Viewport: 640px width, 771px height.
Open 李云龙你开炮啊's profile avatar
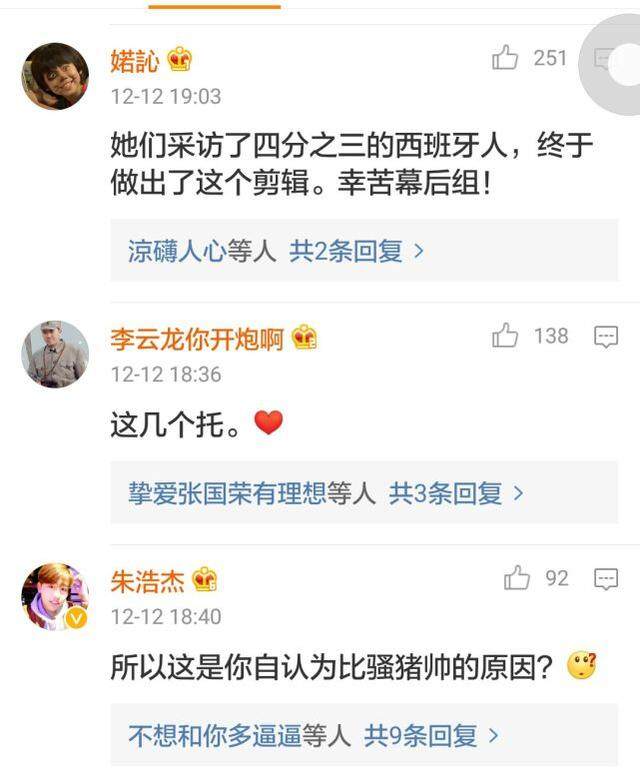coord(55,354)
